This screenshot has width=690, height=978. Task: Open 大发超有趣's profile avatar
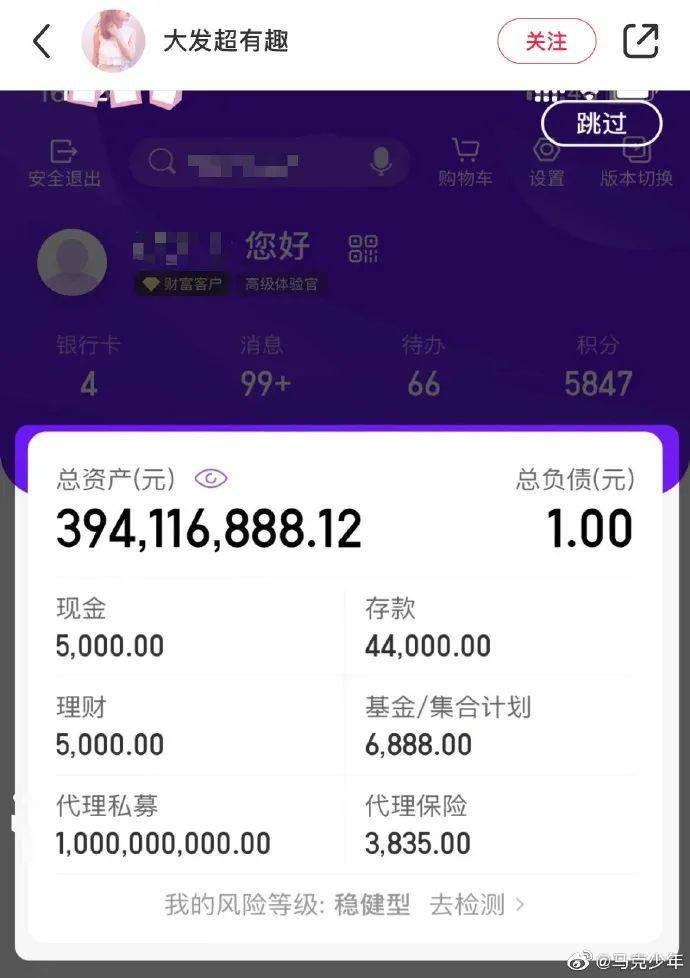[113, 41]
